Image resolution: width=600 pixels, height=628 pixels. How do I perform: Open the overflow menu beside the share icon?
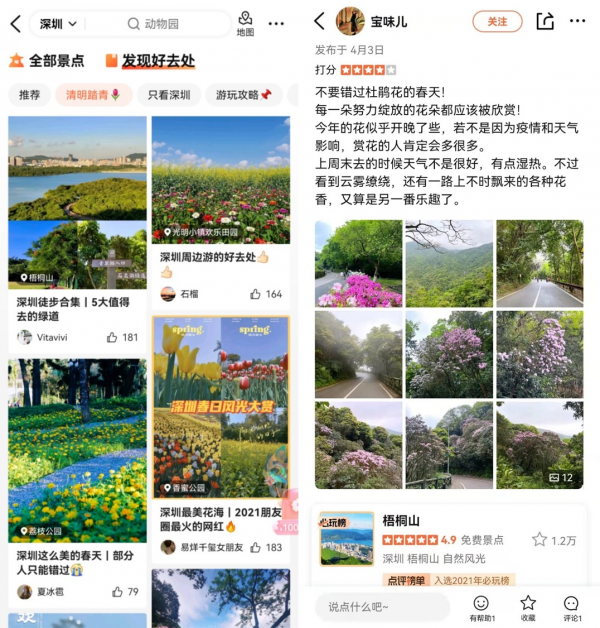coord(577,21)
